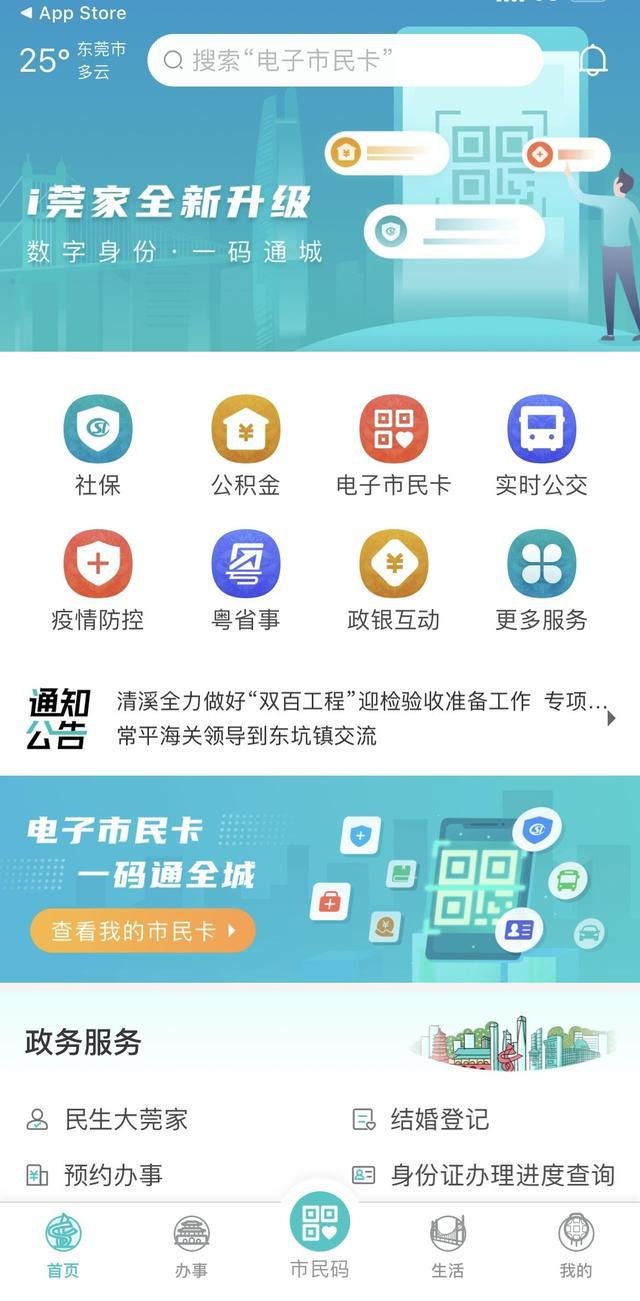Open 电子市民卡 from the grid

point(394,430)
